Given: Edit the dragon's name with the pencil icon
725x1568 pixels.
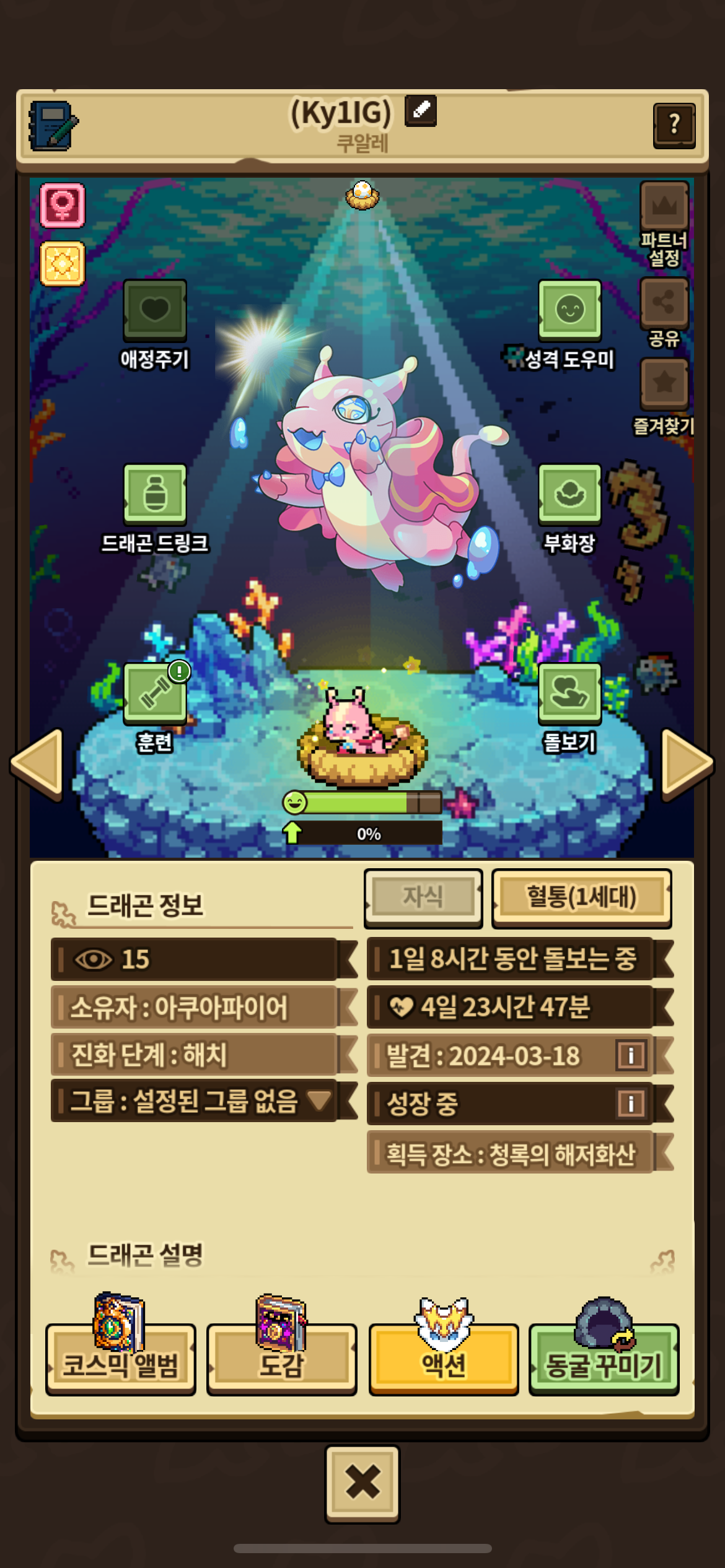Looking at the screenshot, I should pos(421,111).
